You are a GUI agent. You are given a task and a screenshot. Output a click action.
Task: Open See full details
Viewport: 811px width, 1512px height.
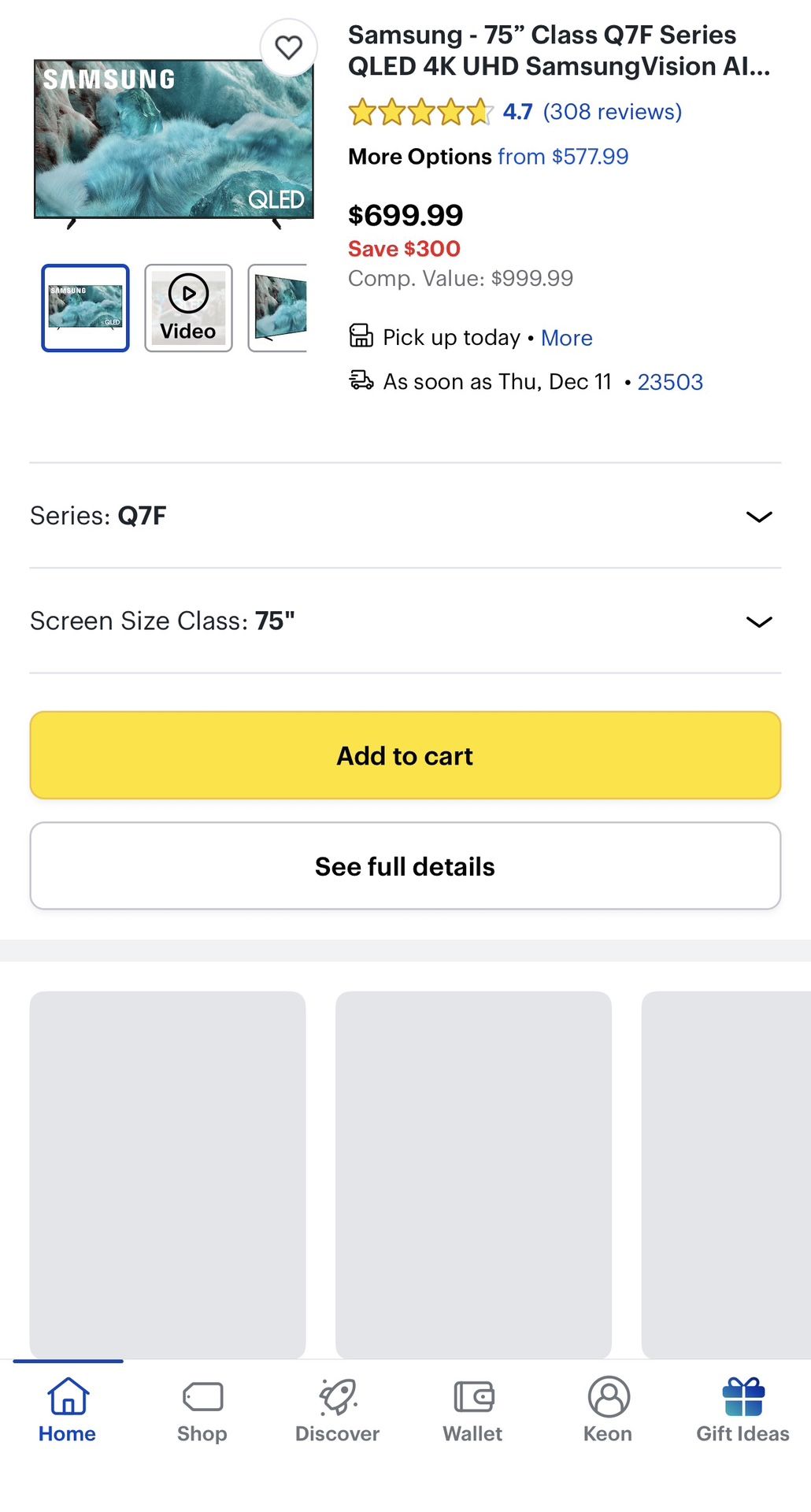coord(405,866)
